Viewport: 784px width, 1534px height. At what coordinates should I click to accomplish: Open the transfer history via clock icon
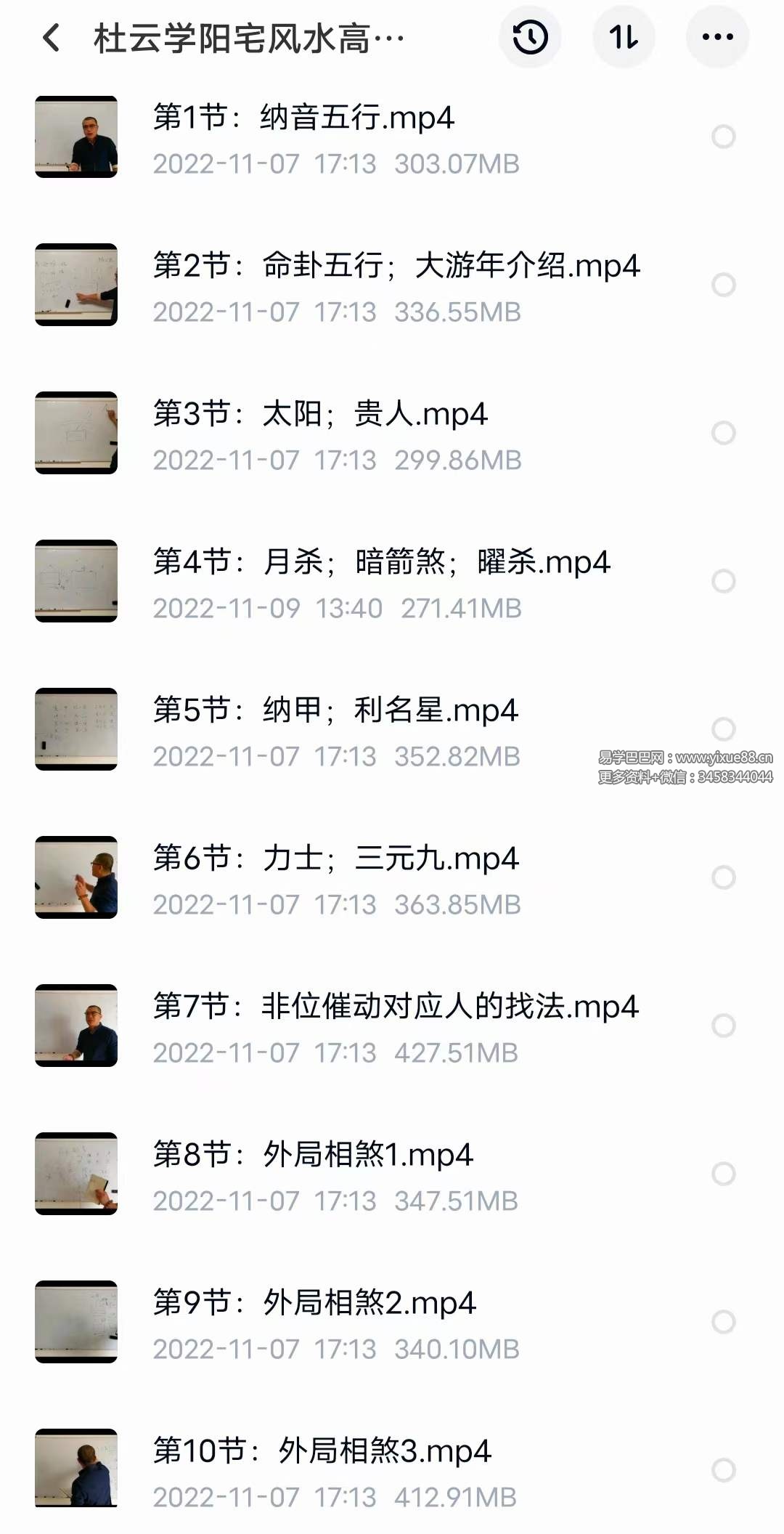[x=530, y=36]
